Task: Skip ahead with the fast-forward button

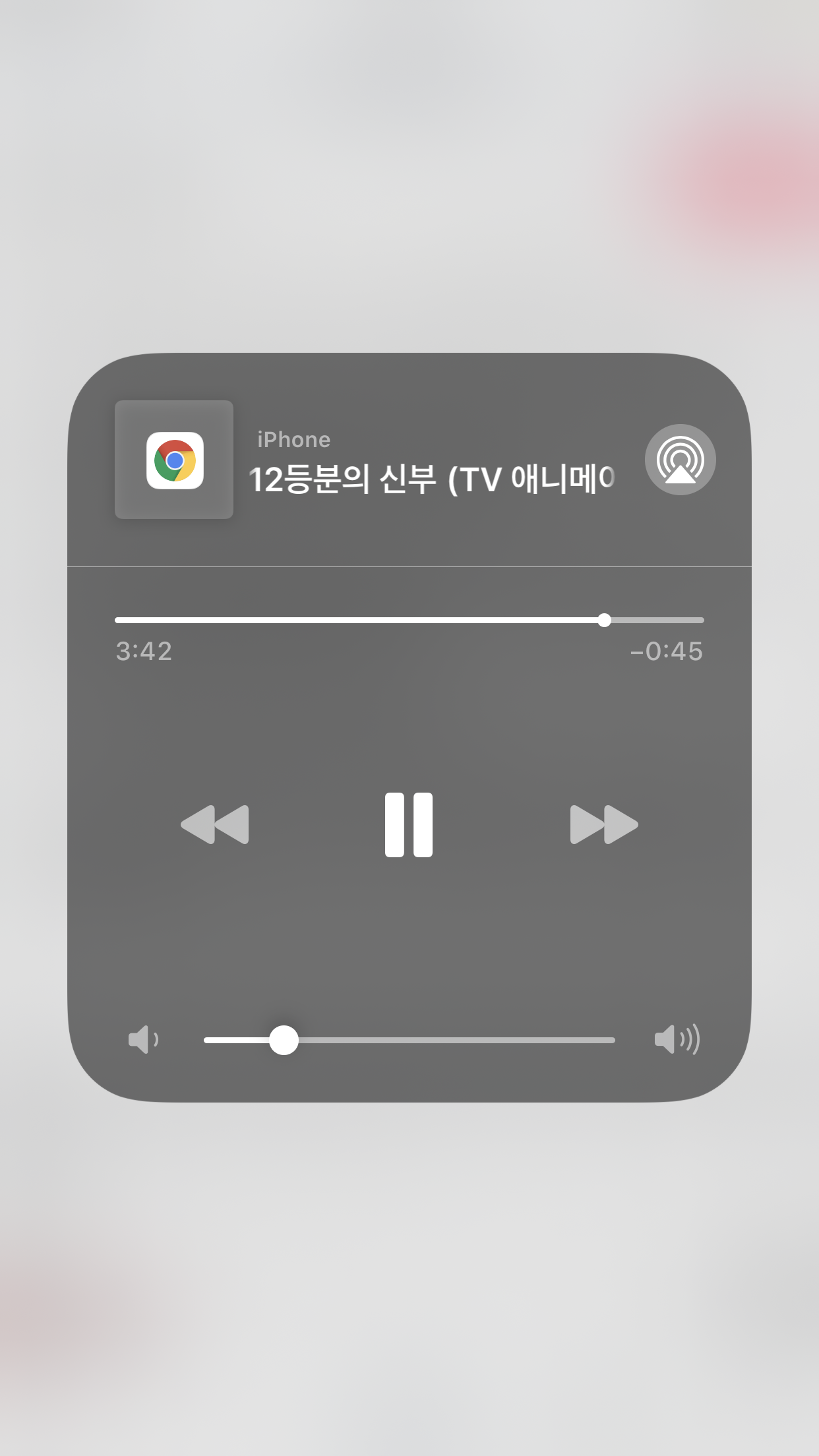Action: click(x=603, y=824)
